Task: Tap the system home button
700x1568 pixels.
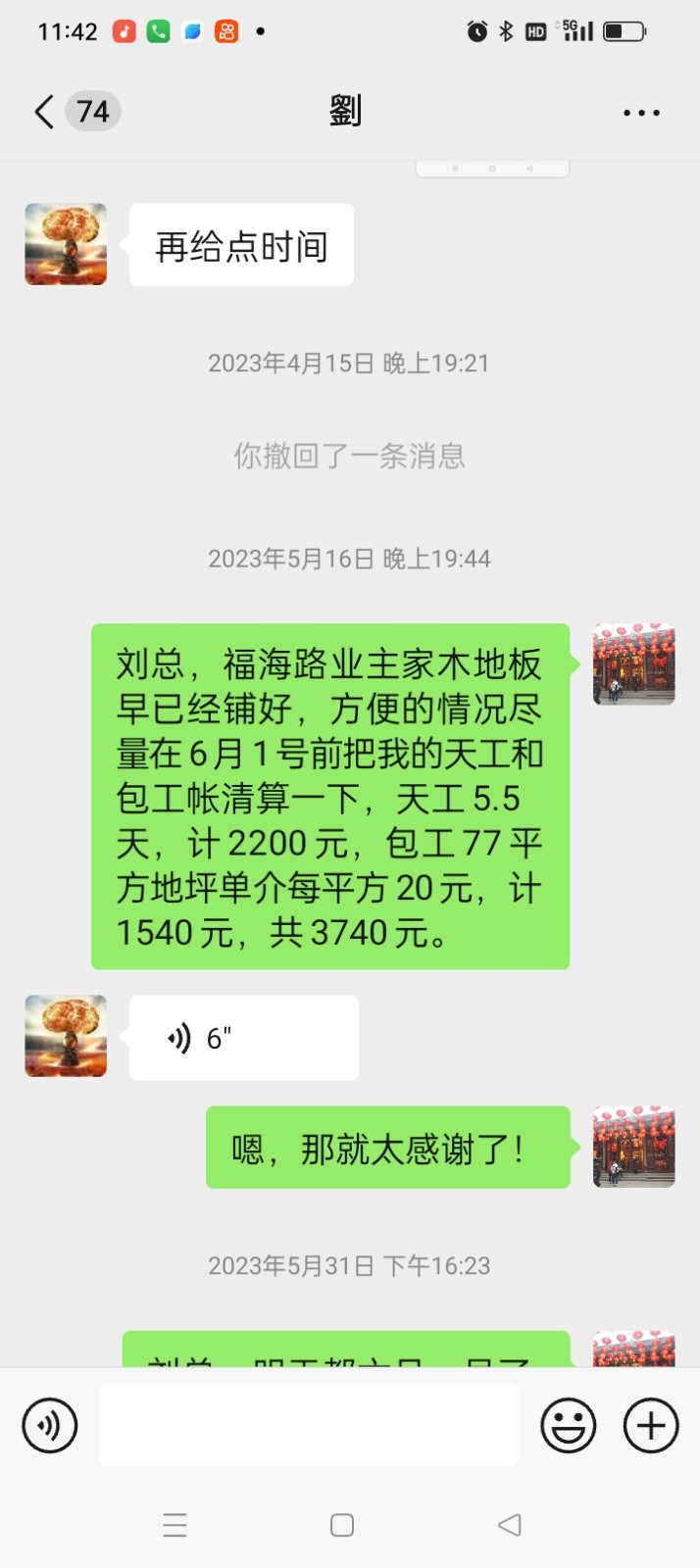Action: pyautogui.click(x=342, y=1525)
